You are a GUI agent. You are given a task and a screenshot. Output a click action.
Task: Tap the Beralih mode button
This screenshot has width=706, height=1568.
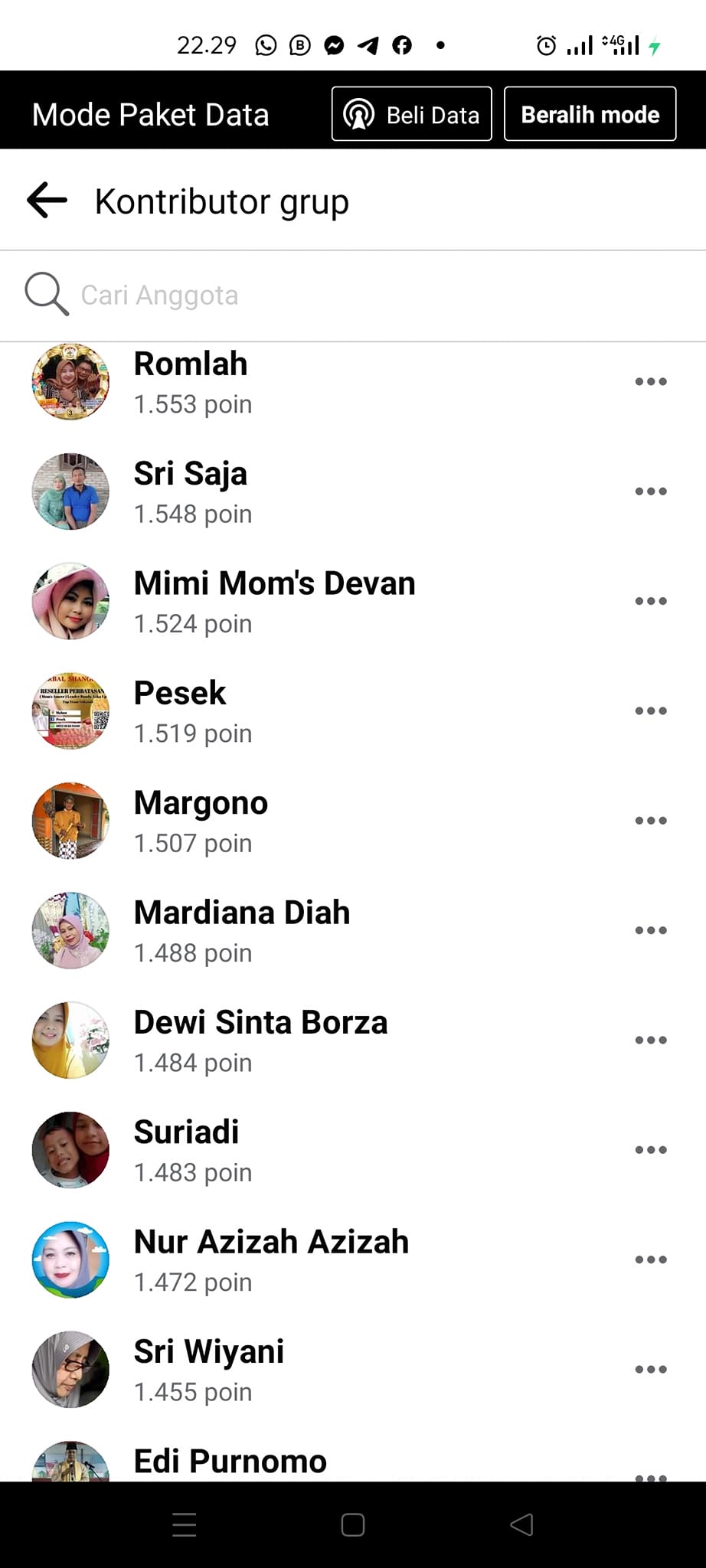pyautogui.click(x=590, y=114)
